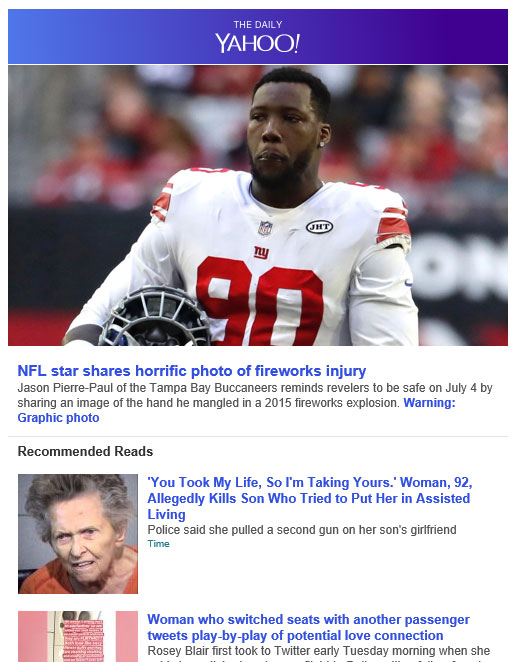The width and height of the screenshot is (514, 662).
Task: Read the 'You Took My Life' article
Action: pyautogui.click(x=309, y=498)
